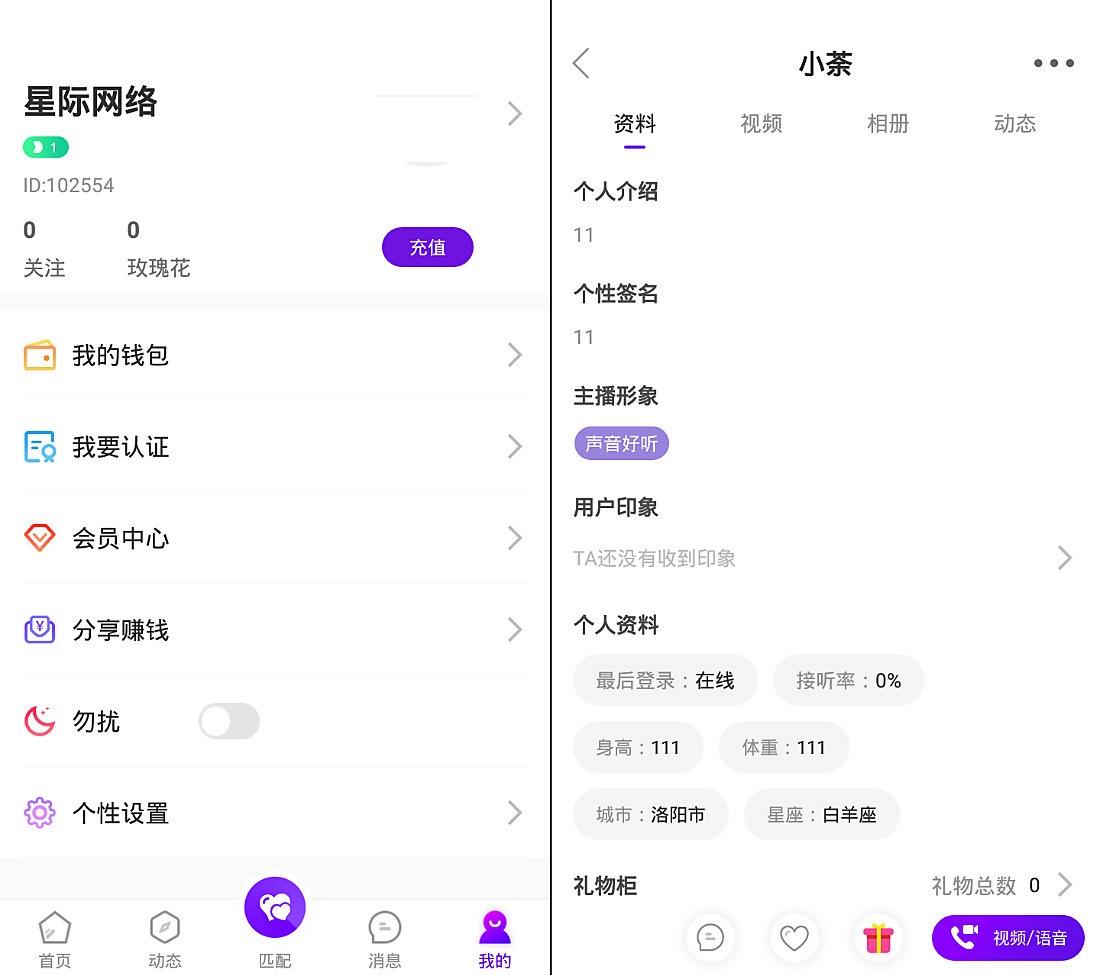The height and width of the screenshot is (975, 1097).
Task: Open the three-dot overflow menu
Action: pos(1053,64)
